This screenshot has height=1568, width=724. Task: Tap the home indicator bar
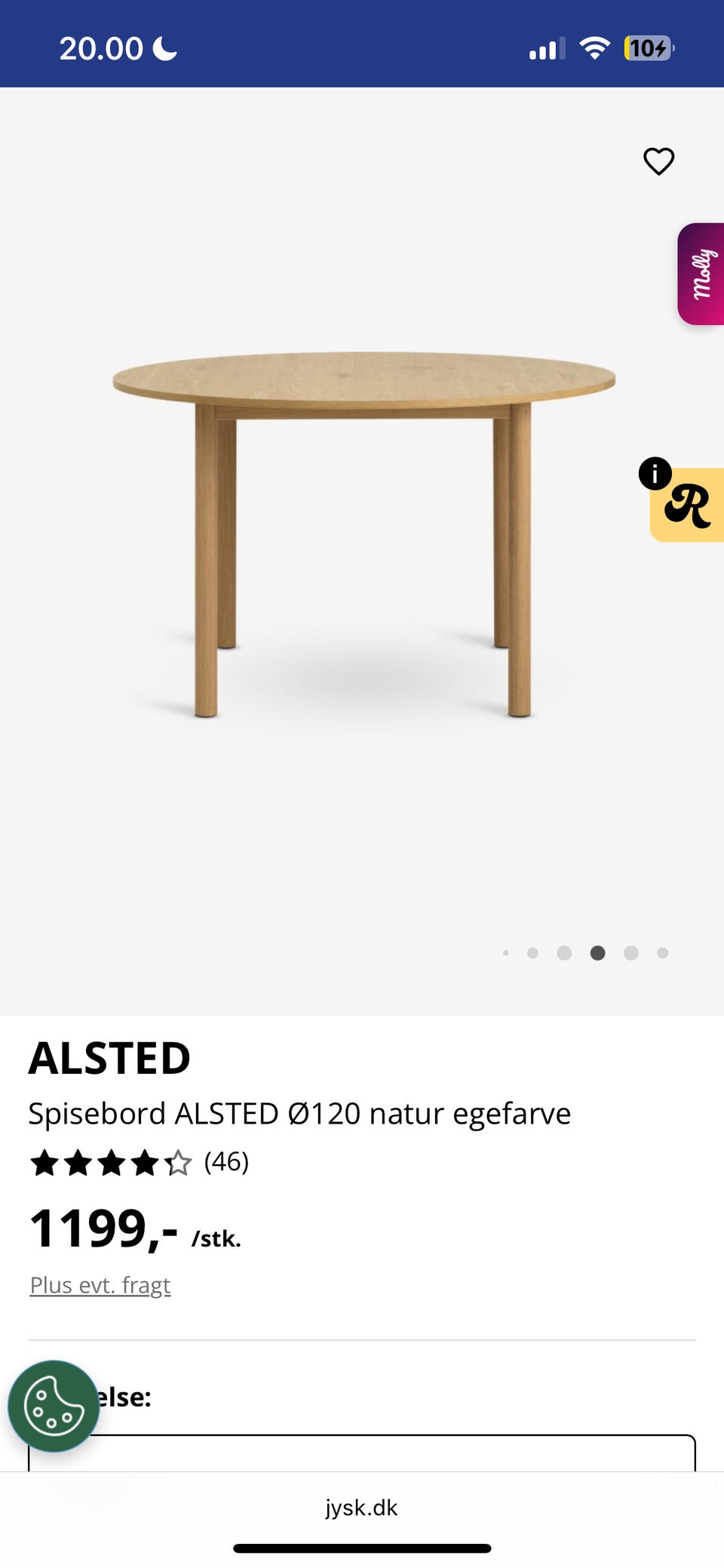click(x=361, y=1548)
